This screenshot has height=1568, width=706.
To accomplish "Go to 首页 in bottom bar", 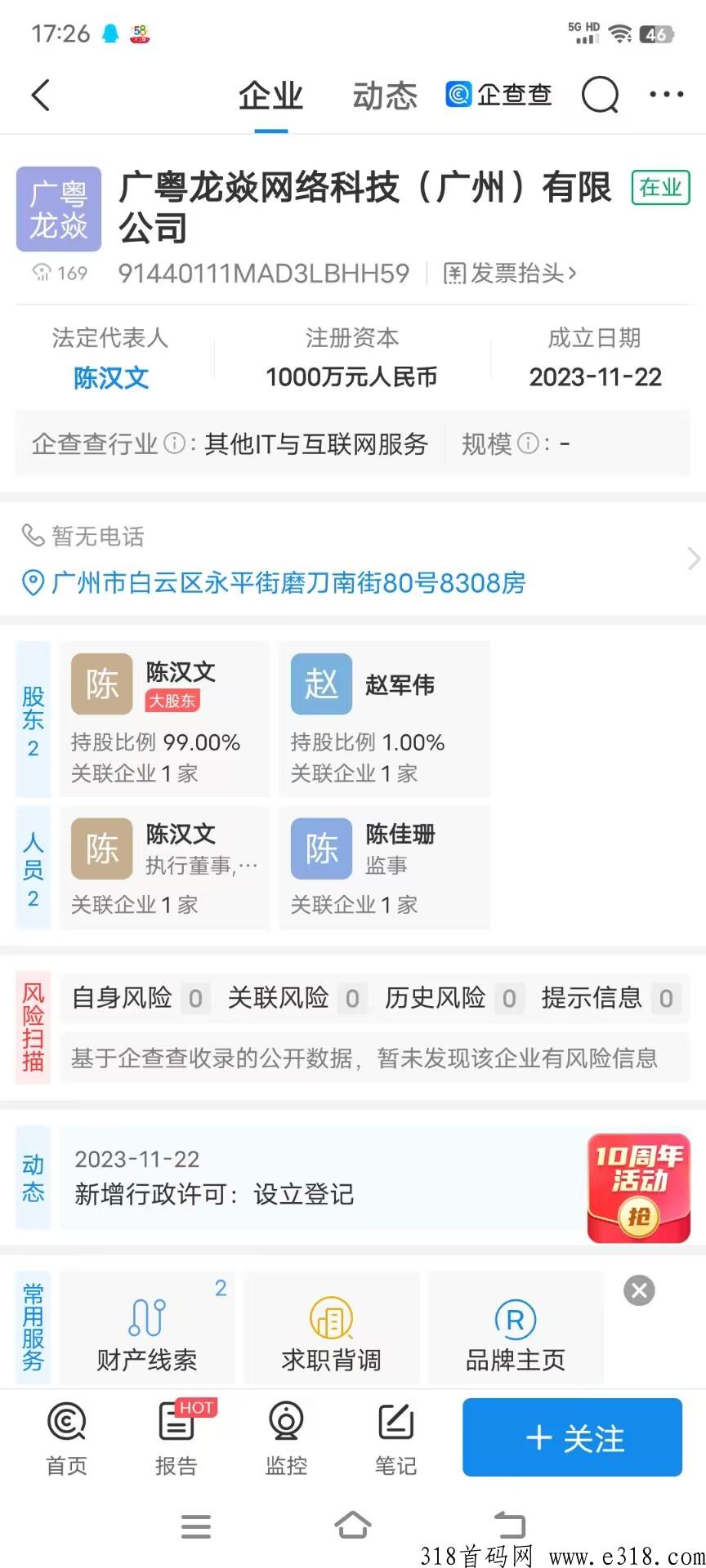I will pos(66,1439).
